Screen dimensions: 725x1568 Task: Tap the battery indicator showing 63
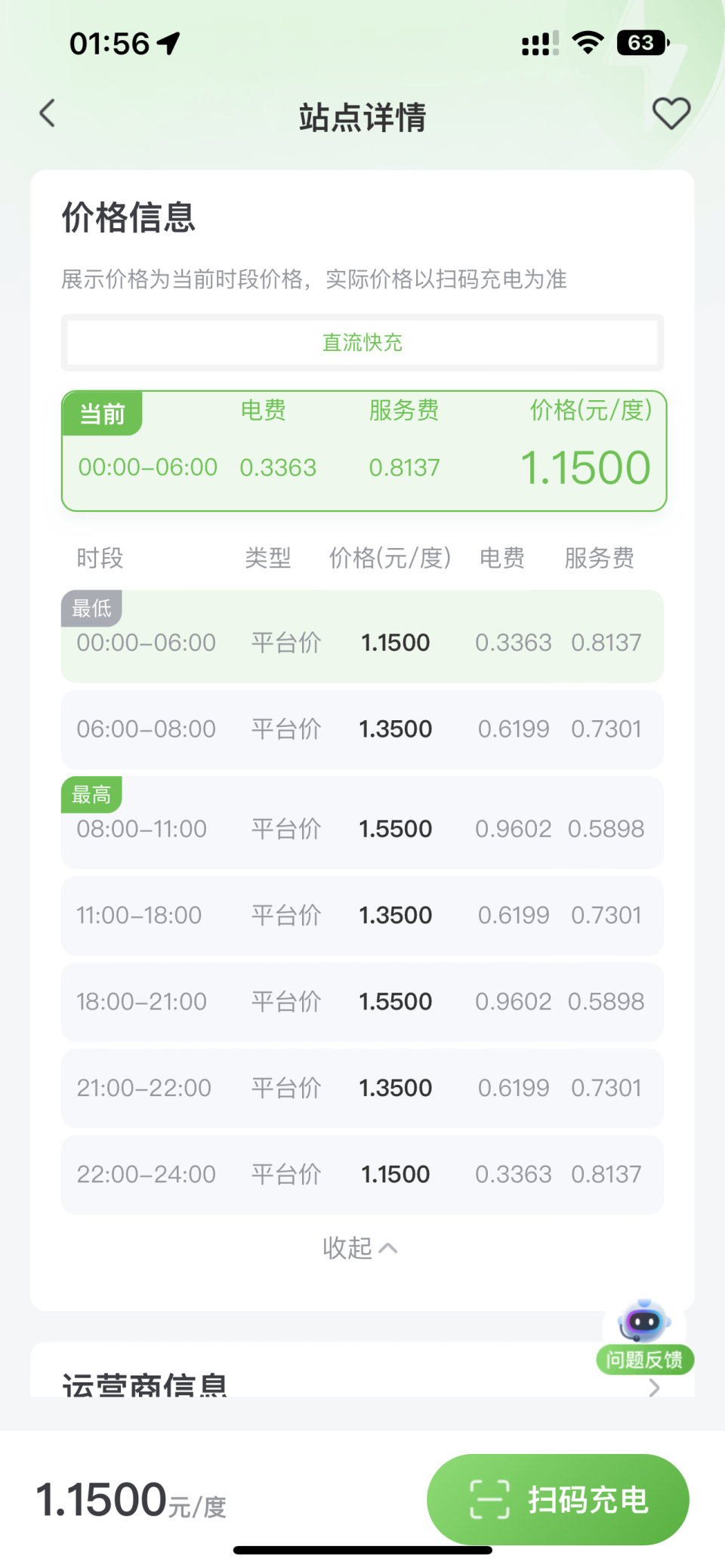click(x=641, y=44)
